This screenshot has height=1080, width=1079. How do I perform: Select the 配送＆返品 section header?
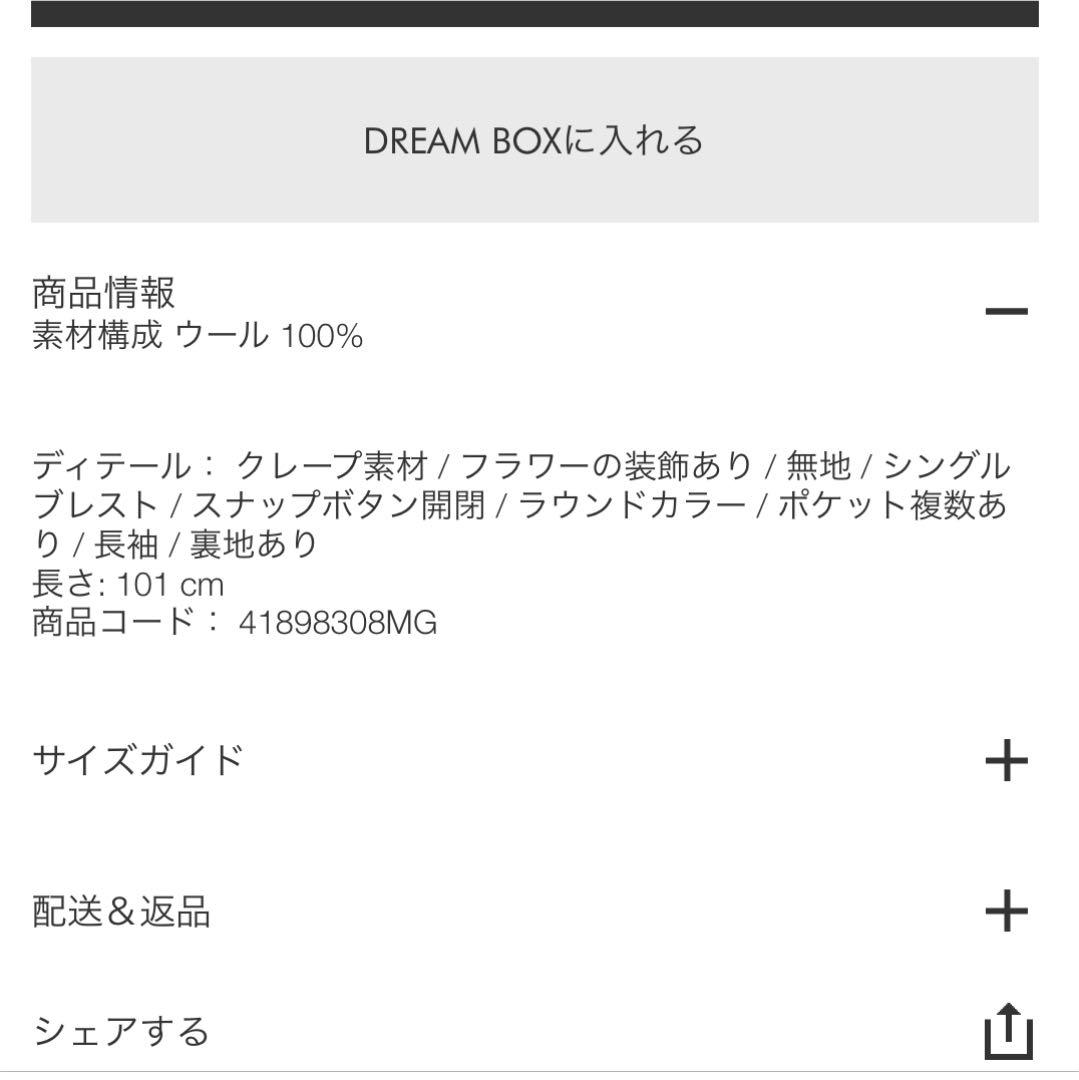point(120,908)
